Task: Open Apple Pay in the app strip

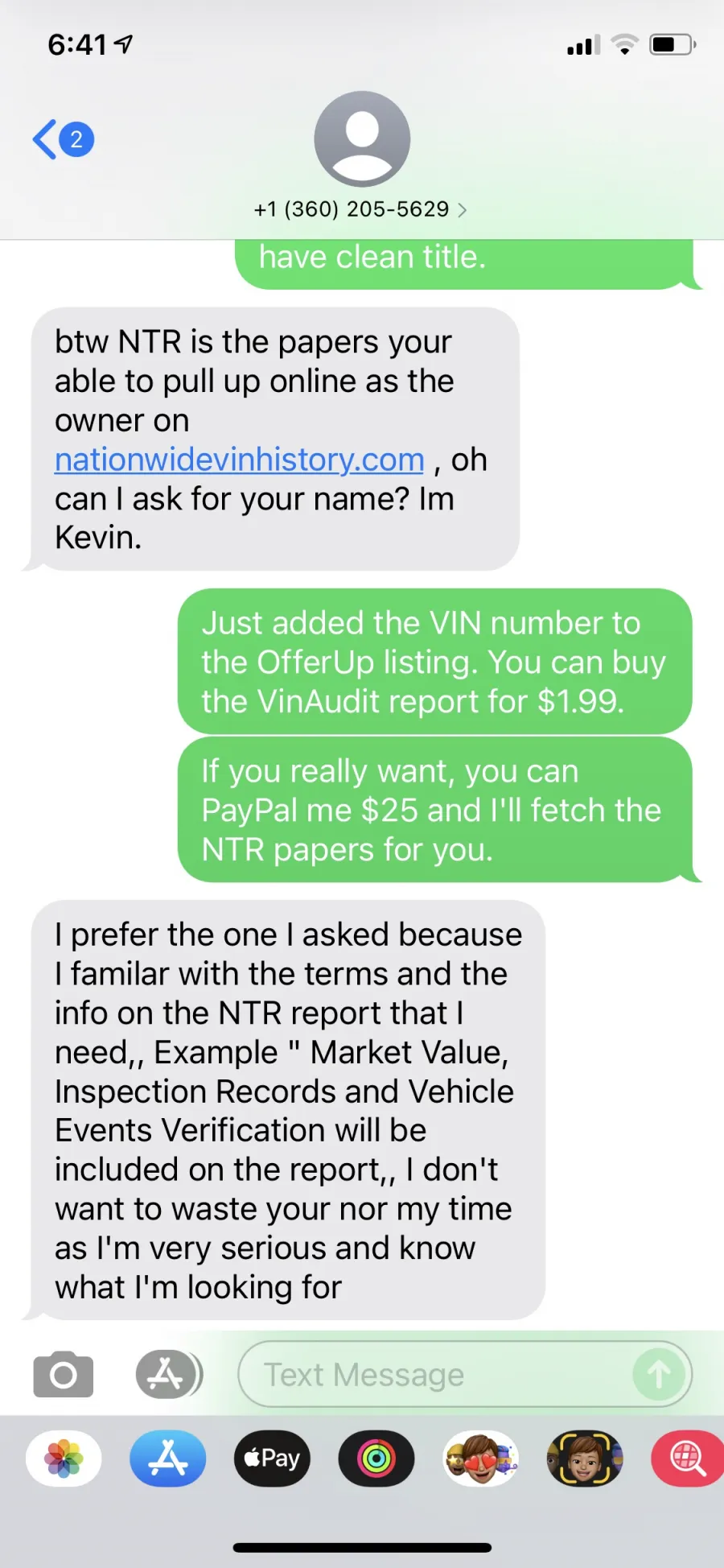Action: pos(272,1459)
